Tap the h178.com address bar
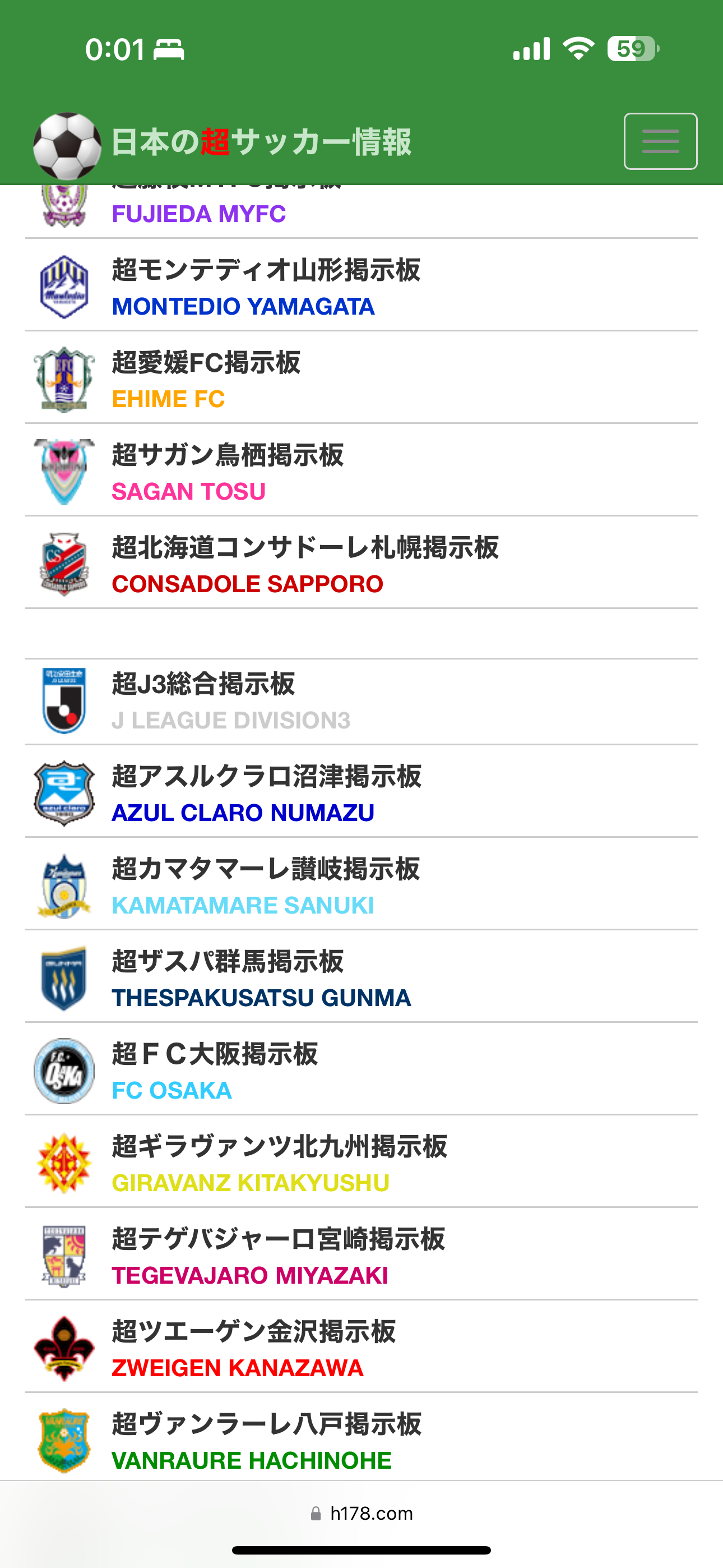This screenshot has width=723, height=1568. tap(361, 1513)
